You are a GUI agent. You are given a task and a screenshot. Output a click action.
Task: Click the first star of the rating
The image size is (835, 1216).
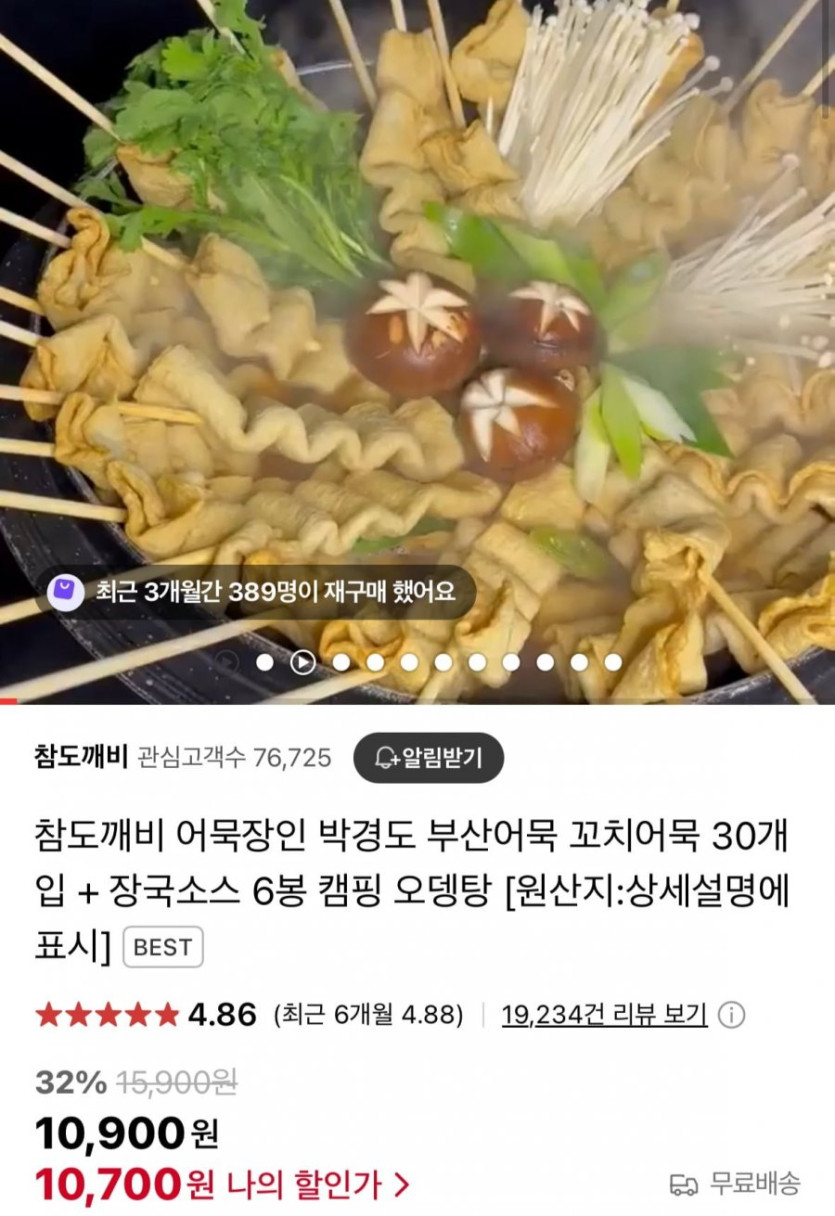tap(48, 1013)
